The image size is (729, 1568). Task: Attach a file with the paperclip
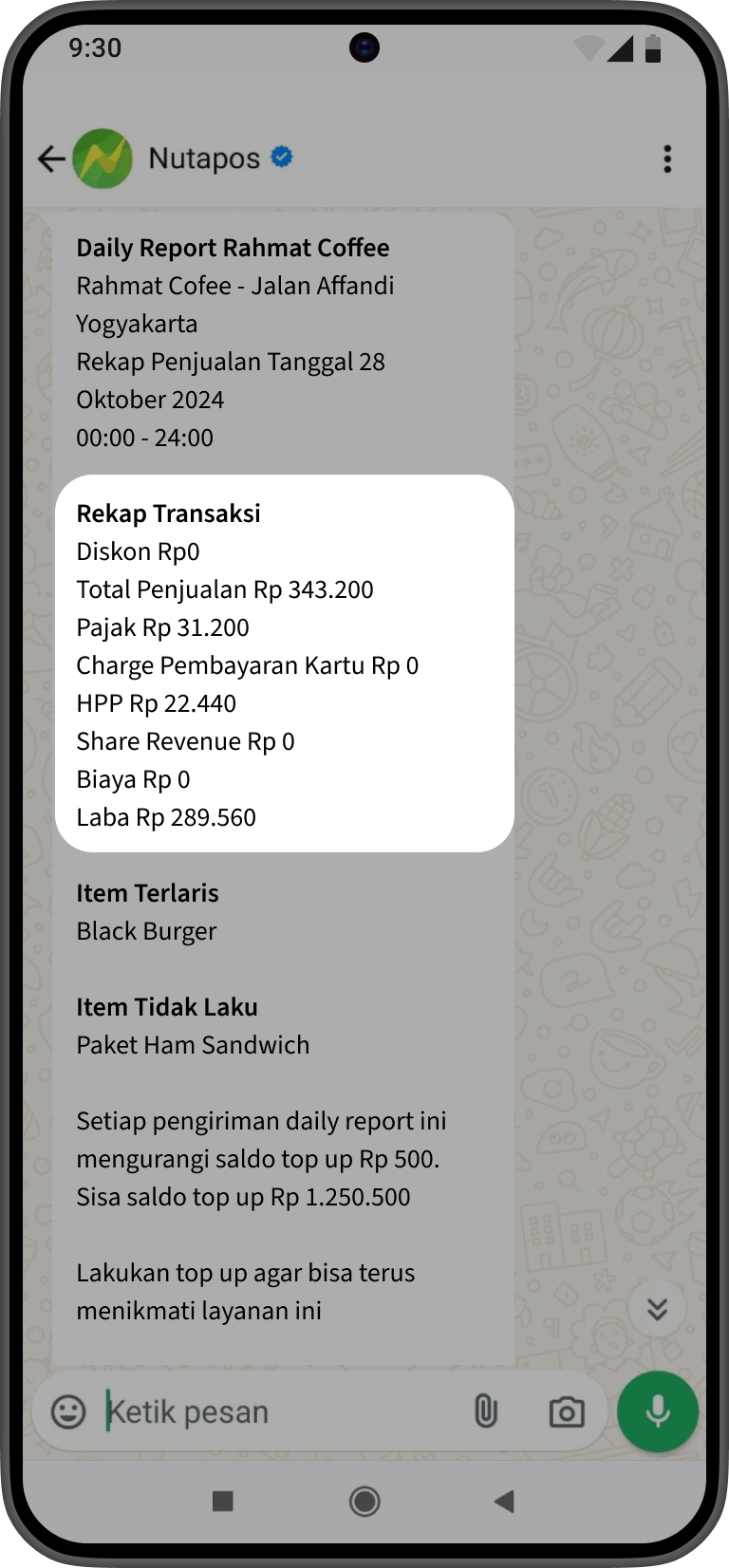click(485, 1411)
